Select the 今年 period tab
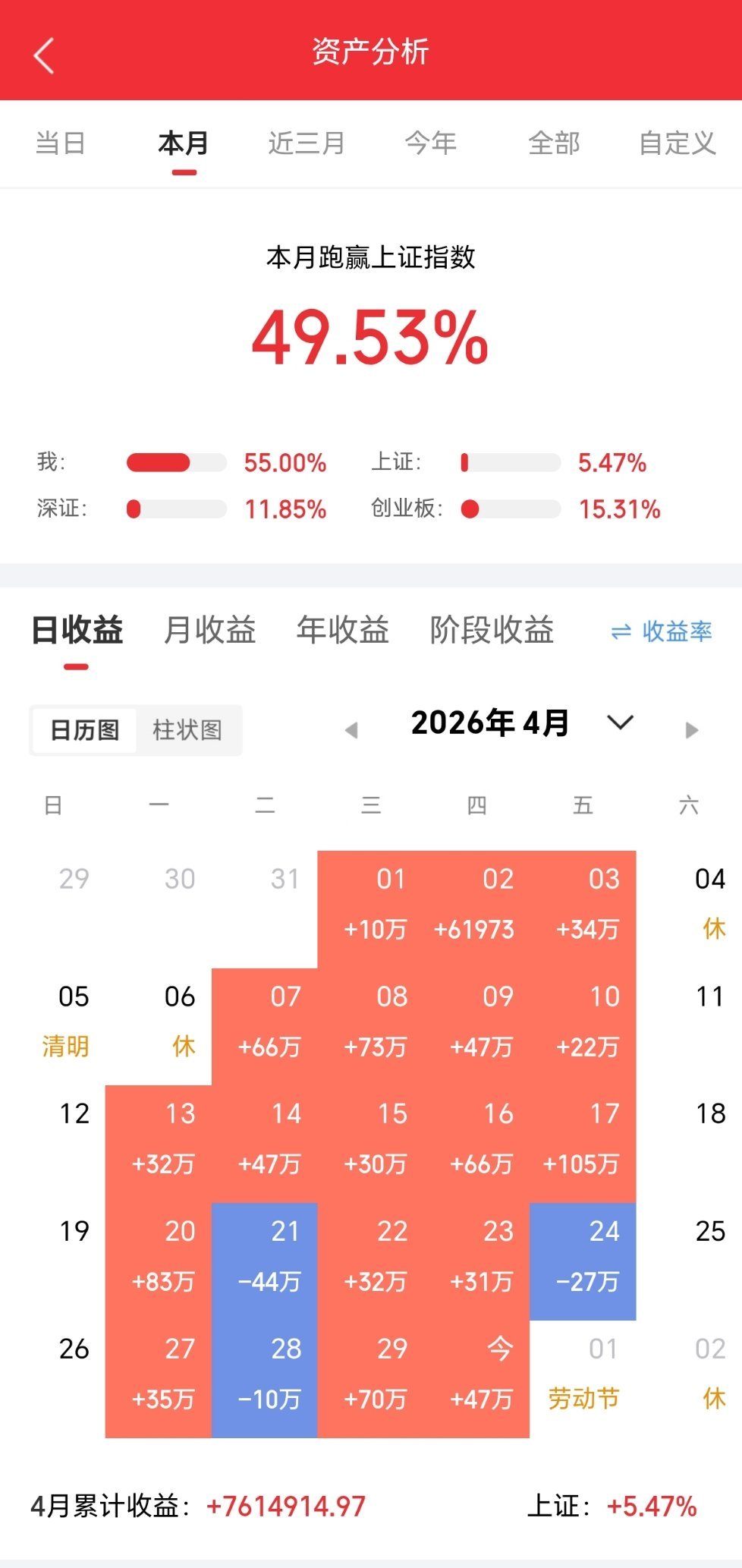This screenshot has width=742, height=1568. [429, 143]
